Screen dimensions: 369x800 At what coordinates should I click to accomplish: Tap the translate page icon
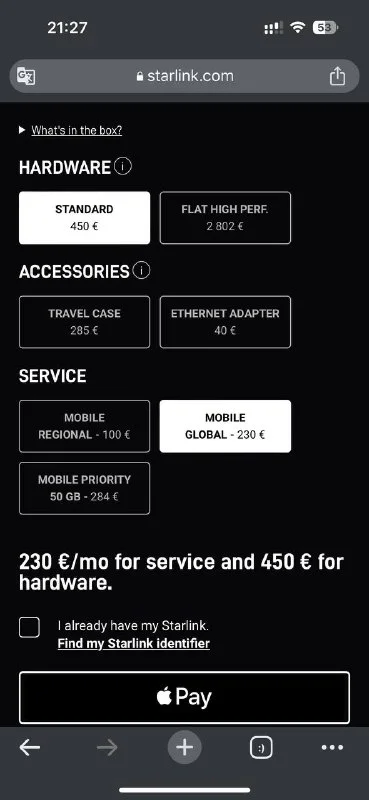(26, 76)
